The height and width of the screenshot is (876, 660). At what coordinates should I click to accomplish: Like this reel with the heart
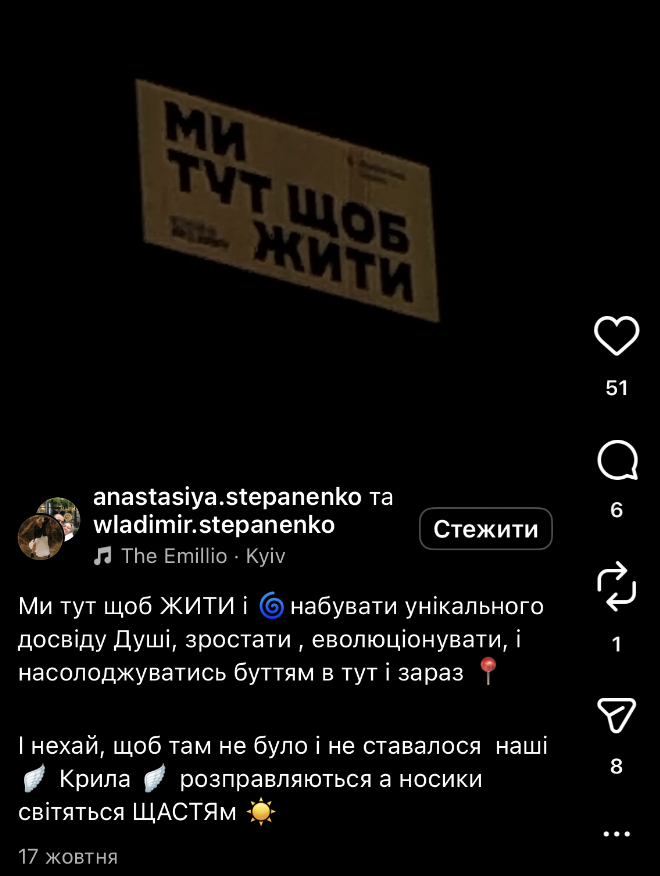616,336
